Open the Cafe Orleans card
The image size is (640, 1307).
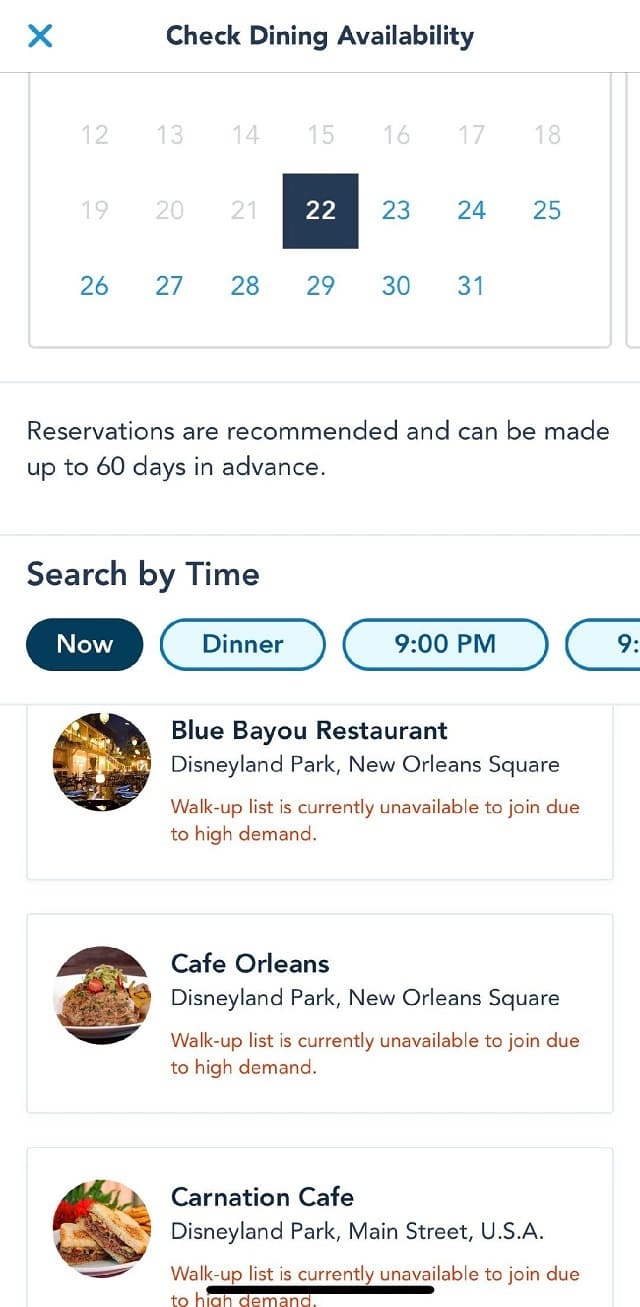[320, 1013]
